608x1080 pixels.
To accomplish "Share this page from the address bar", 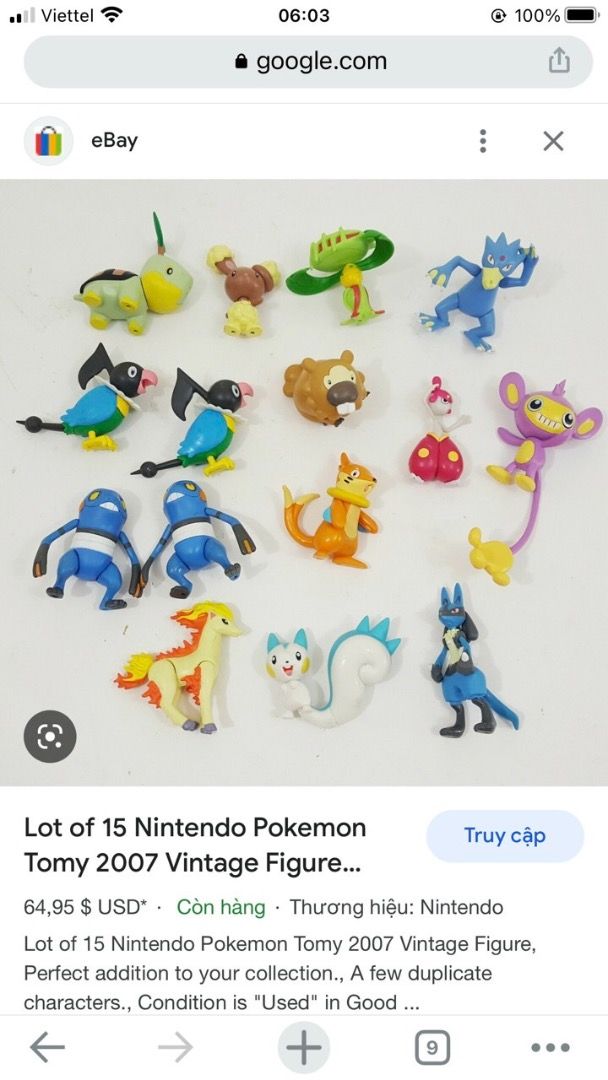I will [x=558, y=61].
